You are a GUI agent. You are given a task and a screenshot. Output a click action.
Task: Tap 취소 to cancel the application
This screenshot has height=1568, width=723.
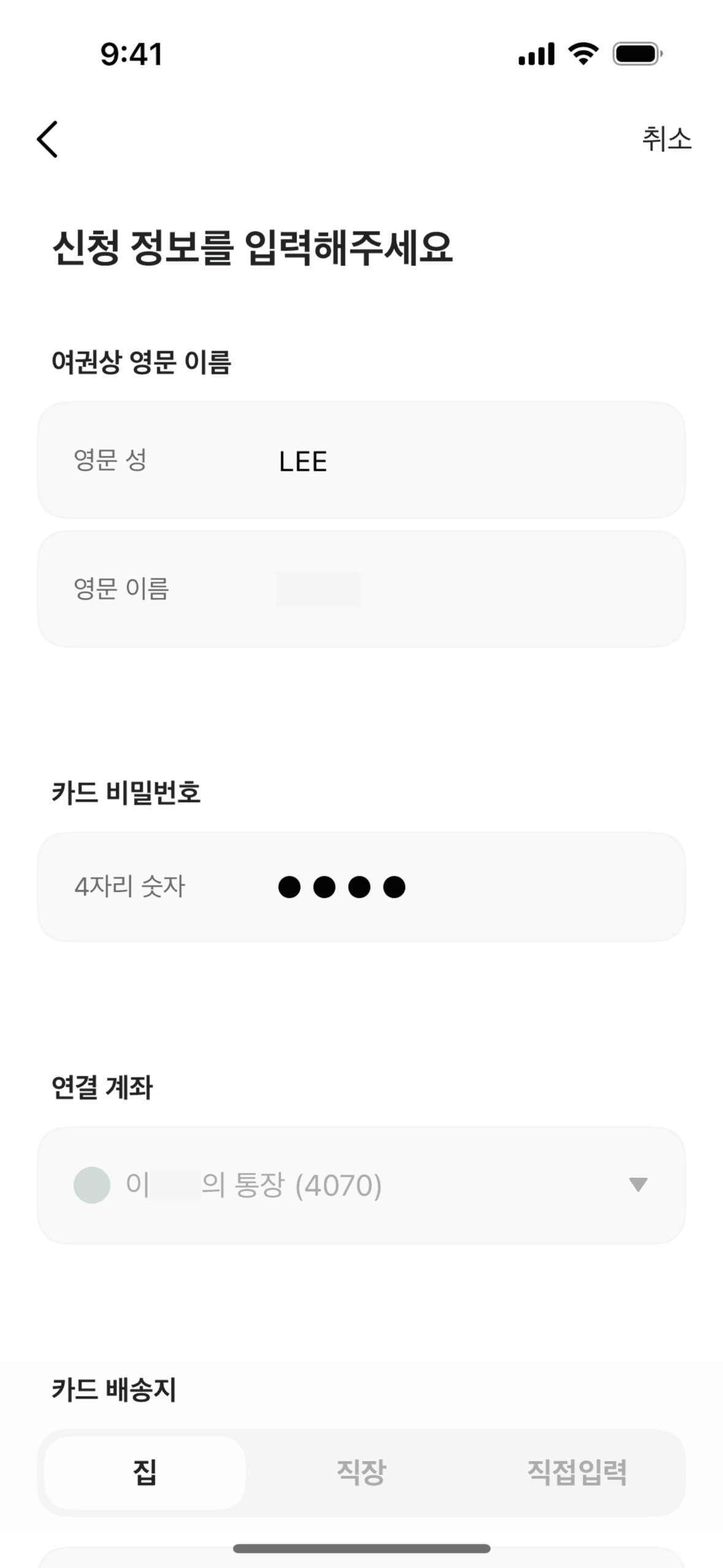(x=666, y=139)
